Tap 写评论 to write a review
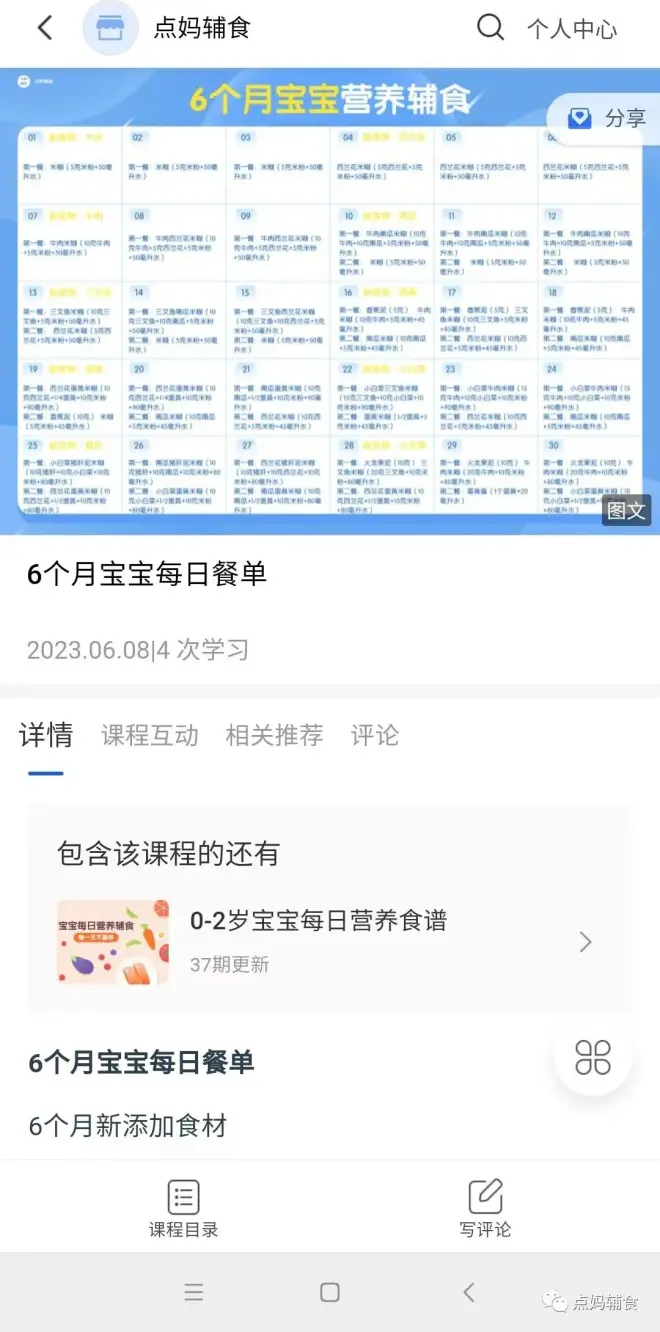The width and height of the screenshot is (660, 1332). pos(485,1208)
